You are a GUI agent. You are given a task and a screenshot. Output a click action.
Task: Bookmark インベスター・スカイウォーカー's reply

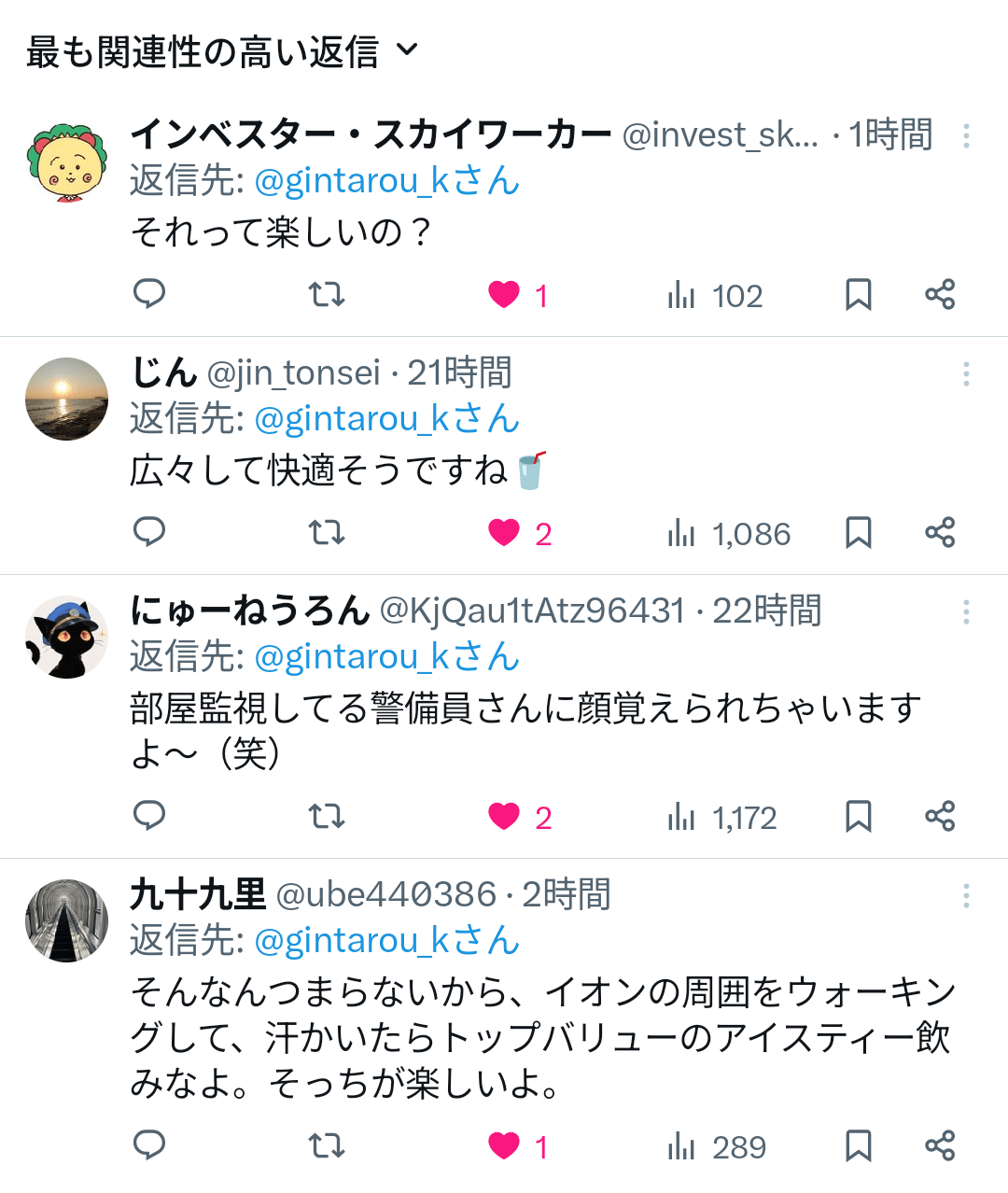[858, 295]
